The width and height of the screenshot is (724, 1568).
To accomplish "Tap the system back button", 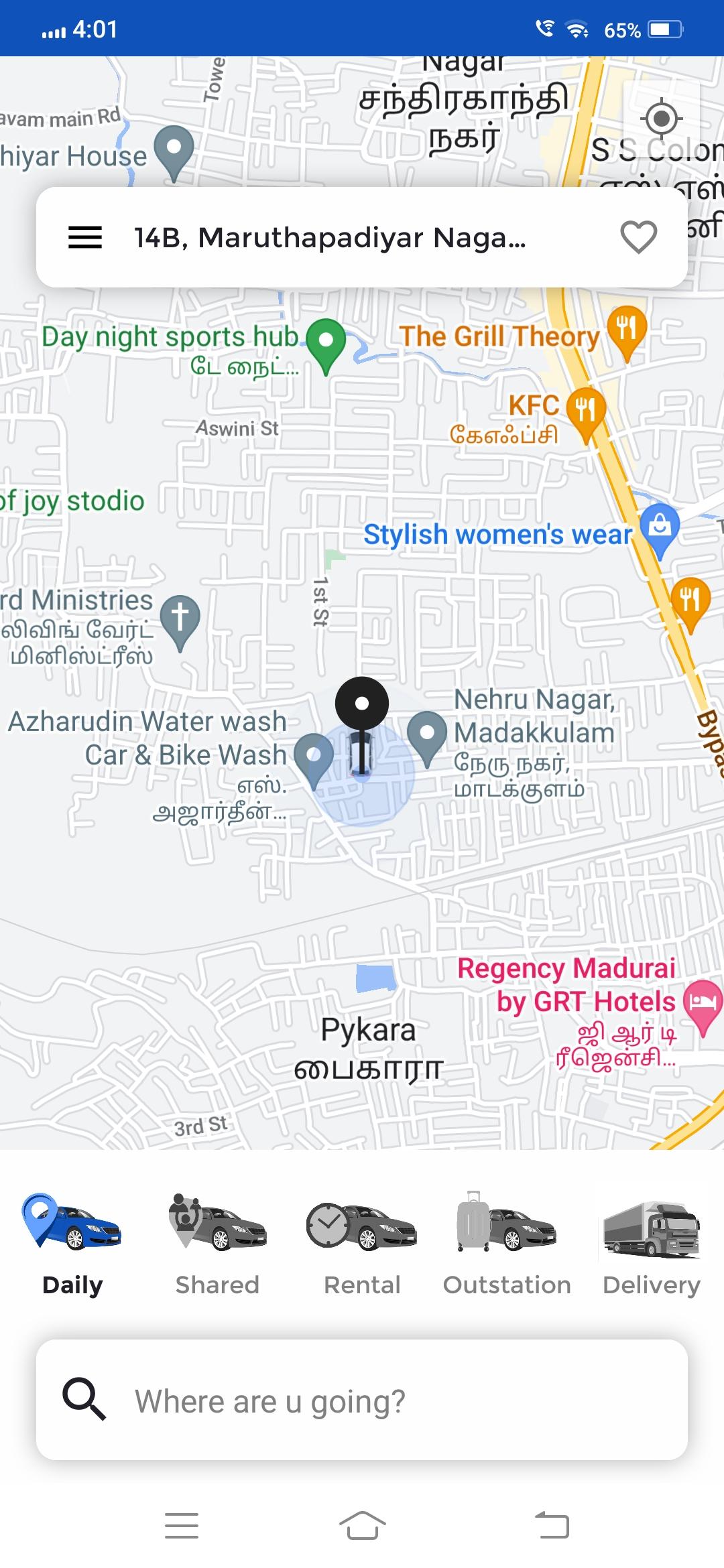I will [x=552, y=1526].
